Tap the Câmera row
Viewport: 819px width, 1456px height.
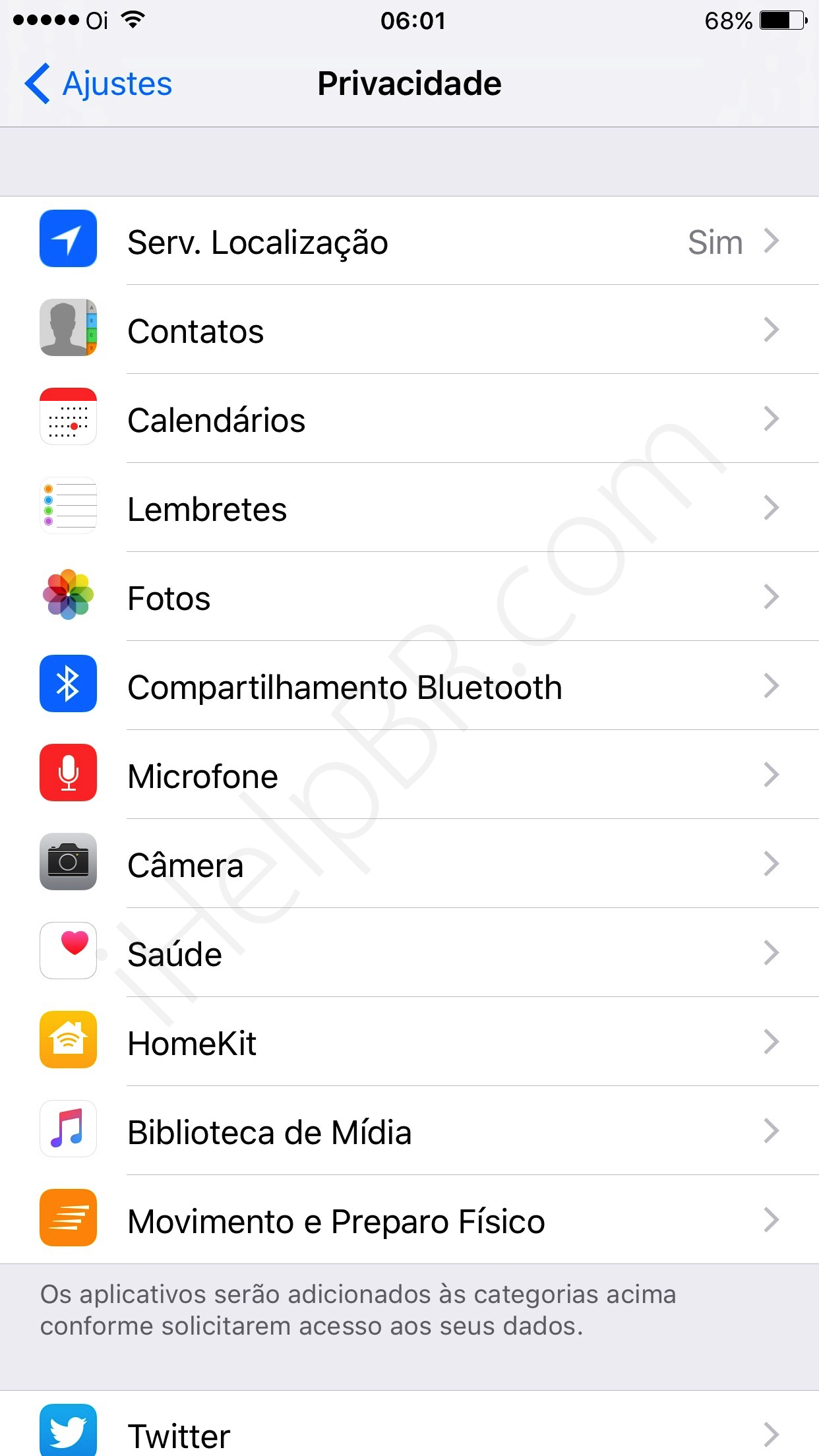pyautogui.click(x=409, y=864)
